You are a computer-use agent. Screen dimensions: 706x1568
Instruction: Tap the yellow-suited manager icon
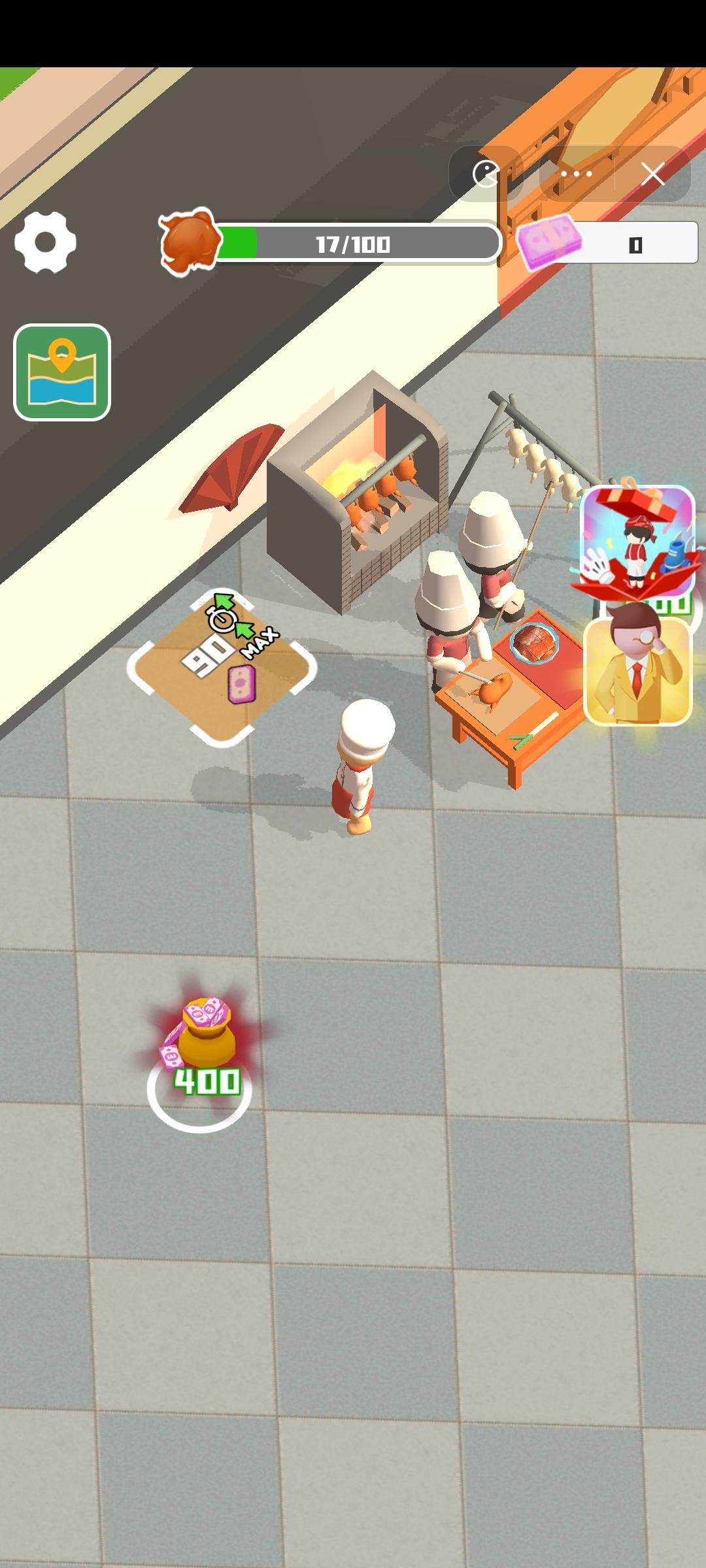[x=637, y=672]
